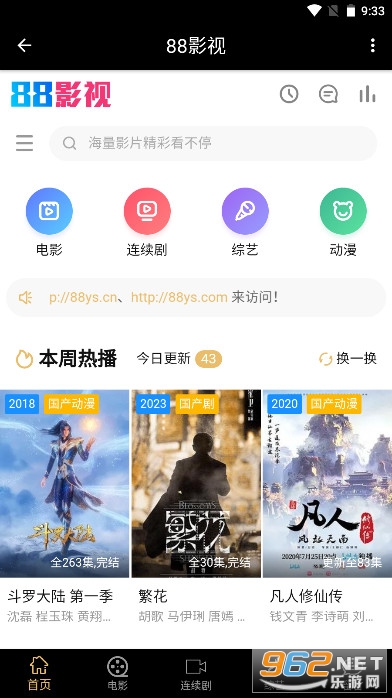
Task: Open the 综艺 category
Action: 245,222
